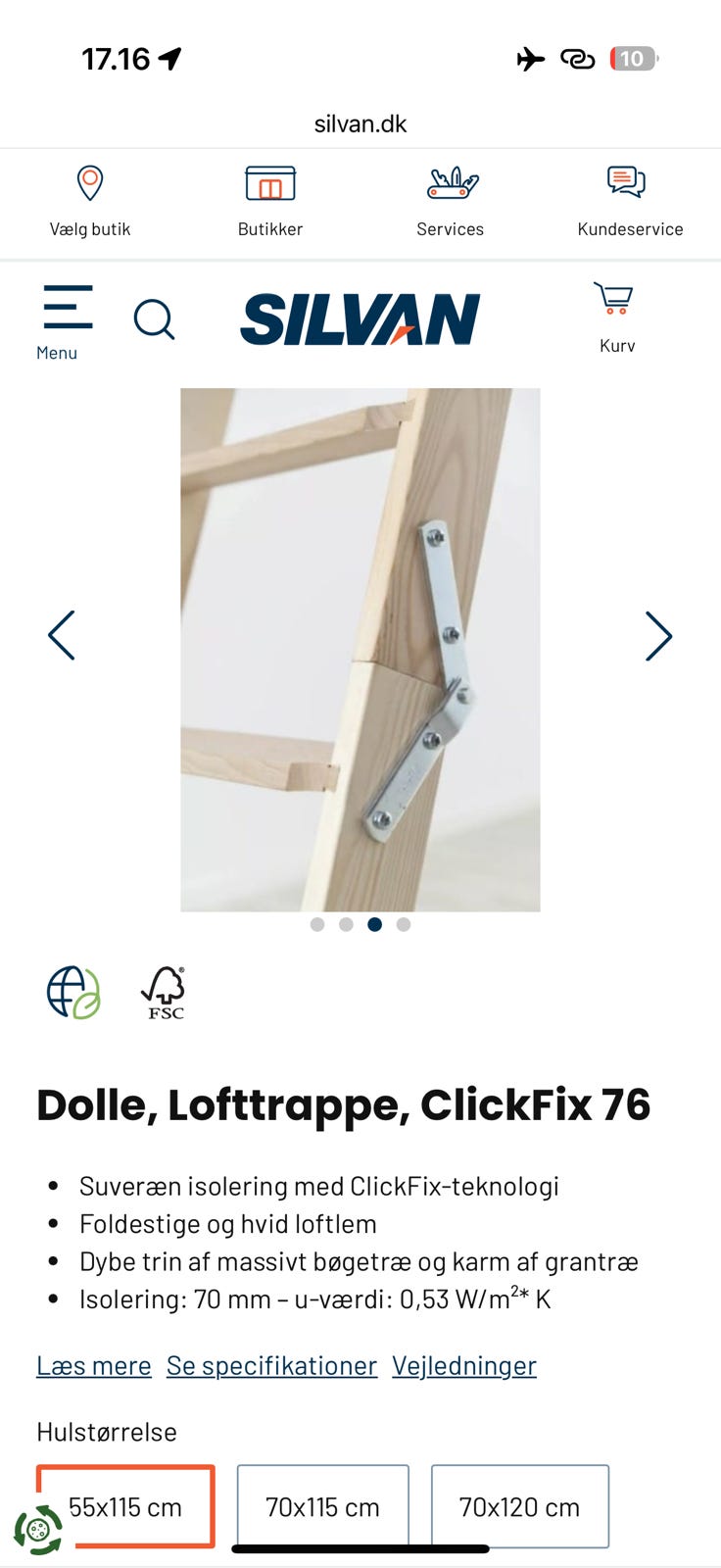This screenshot has width=721, height=1568.
Task: Click the FSC certification logo
Action: click(164, 992)
